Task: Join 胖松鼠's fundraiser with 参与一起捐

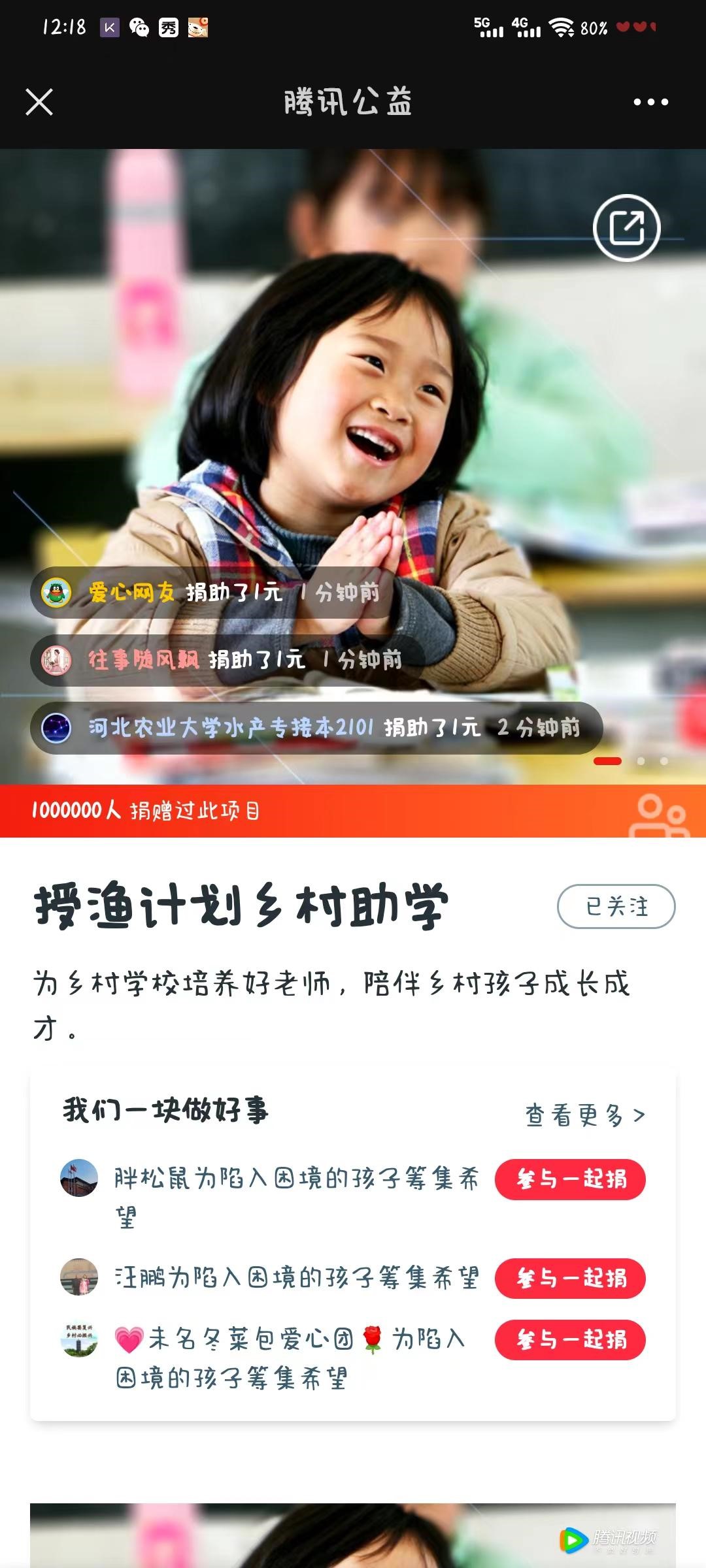Action: tap(570, 1180)
